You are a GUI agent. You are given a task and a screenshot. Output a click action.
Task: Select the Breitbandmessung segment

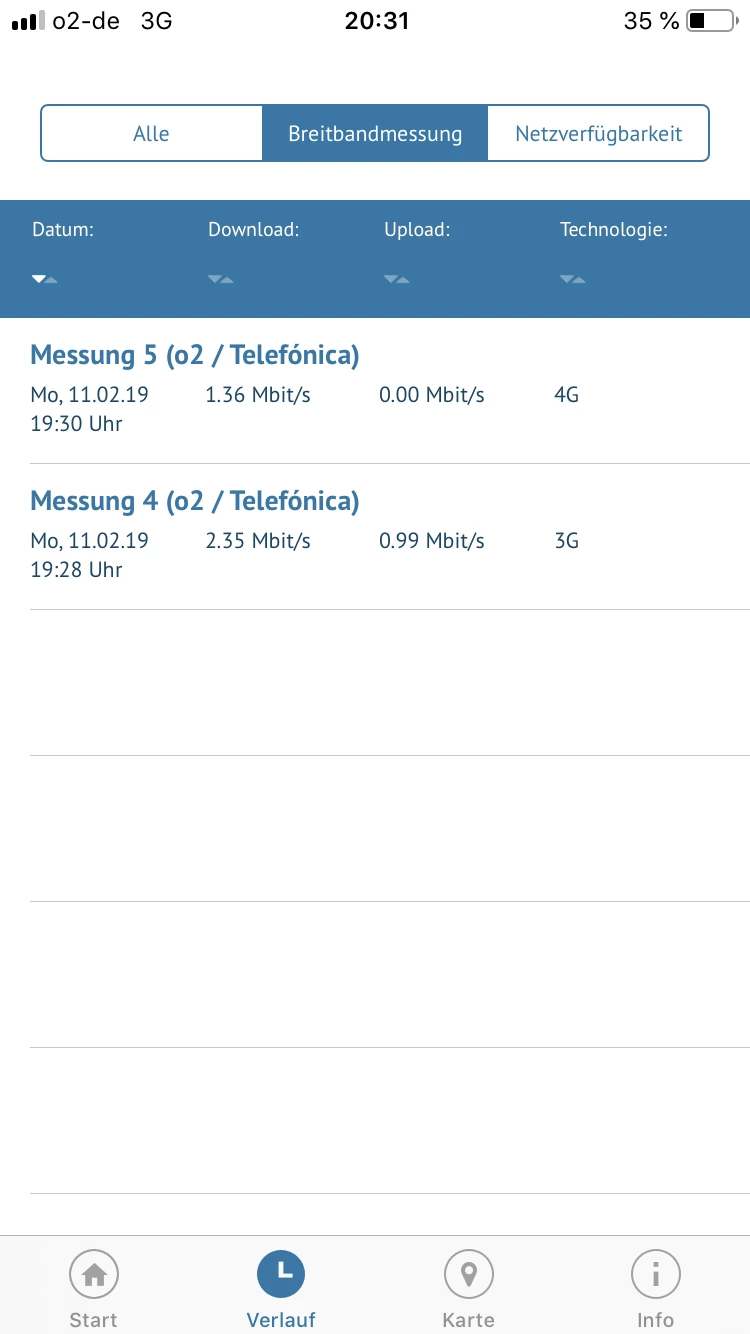tap(375, 133)
